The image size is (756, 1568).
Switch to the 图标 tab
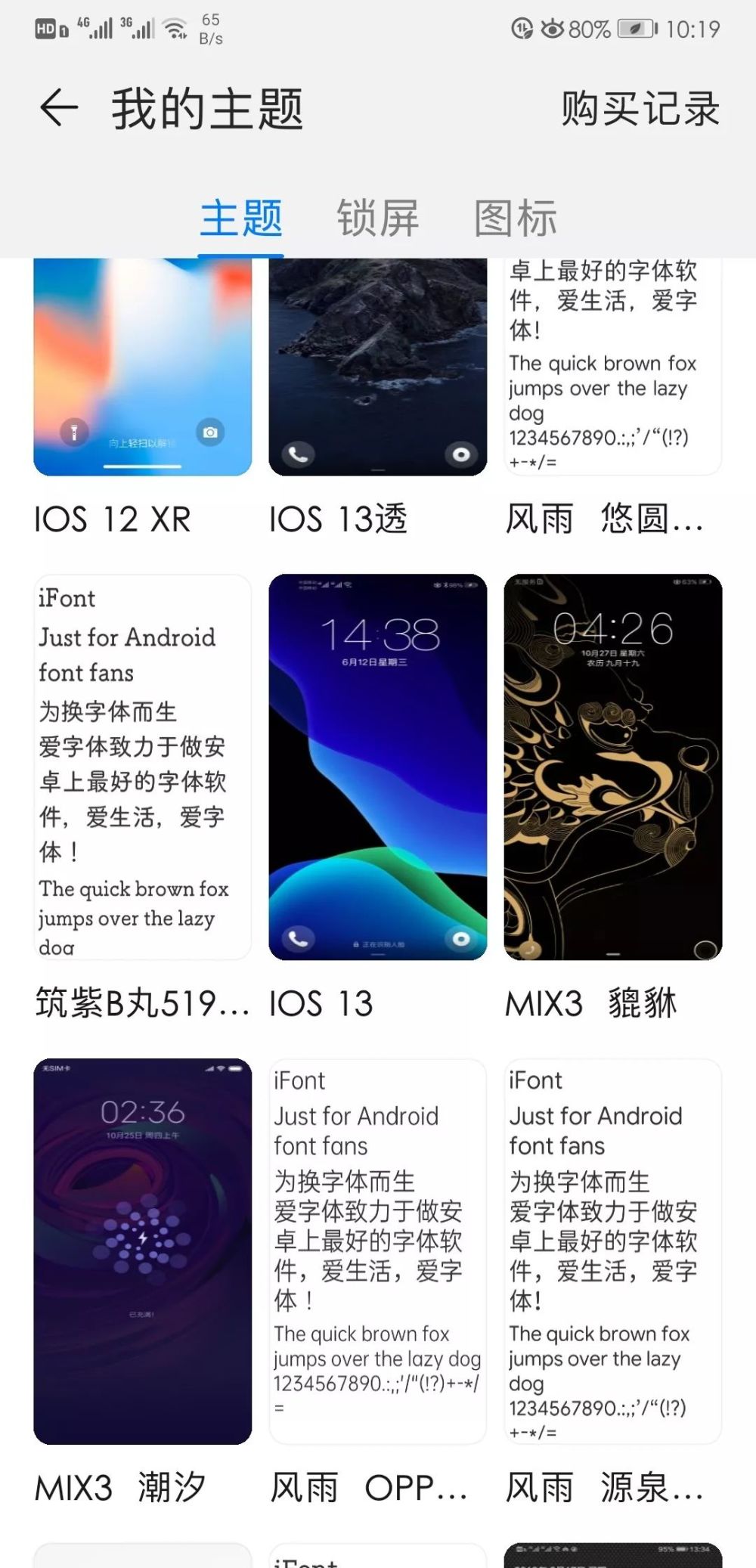[x=516, y=218]
